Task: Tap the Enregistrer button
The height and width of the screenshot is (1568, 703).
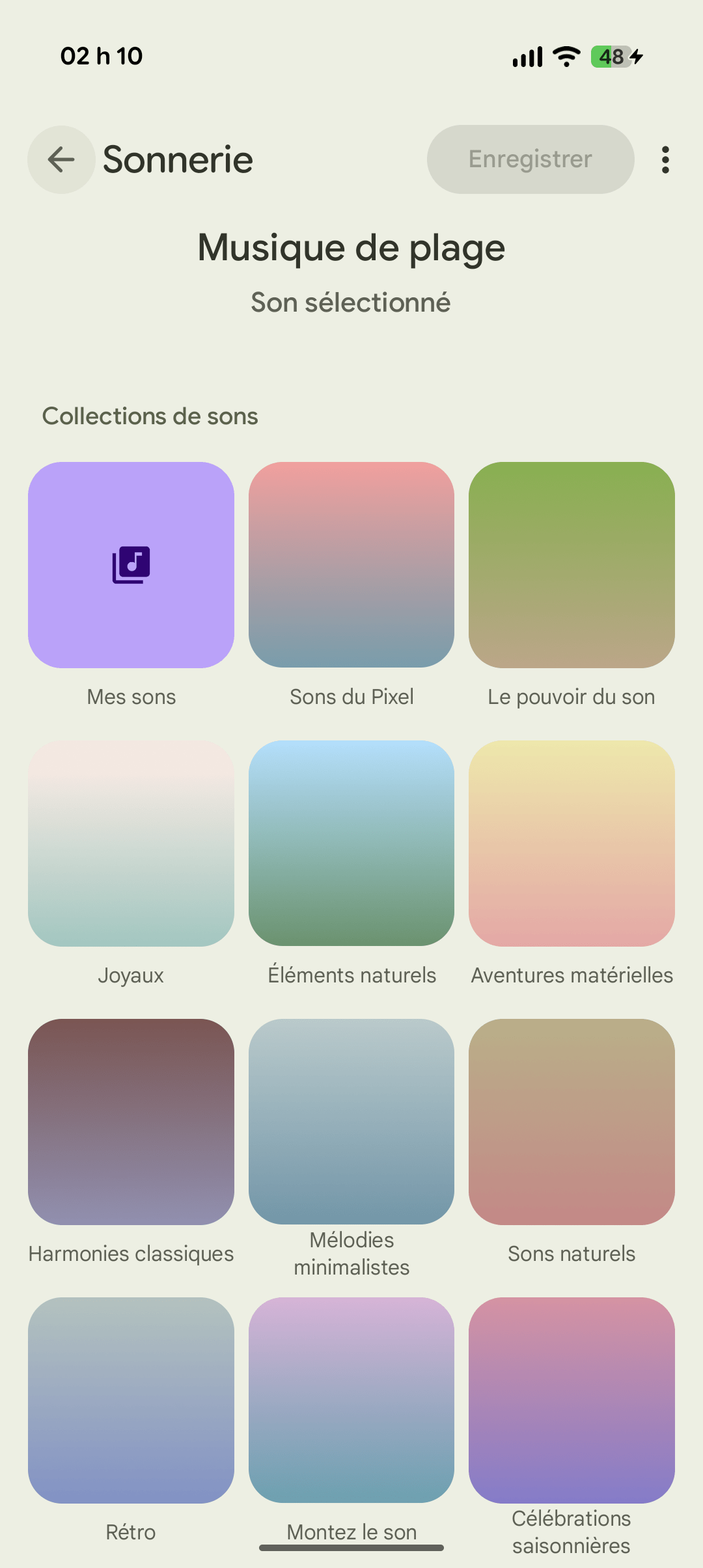Action: click(530, 159)
